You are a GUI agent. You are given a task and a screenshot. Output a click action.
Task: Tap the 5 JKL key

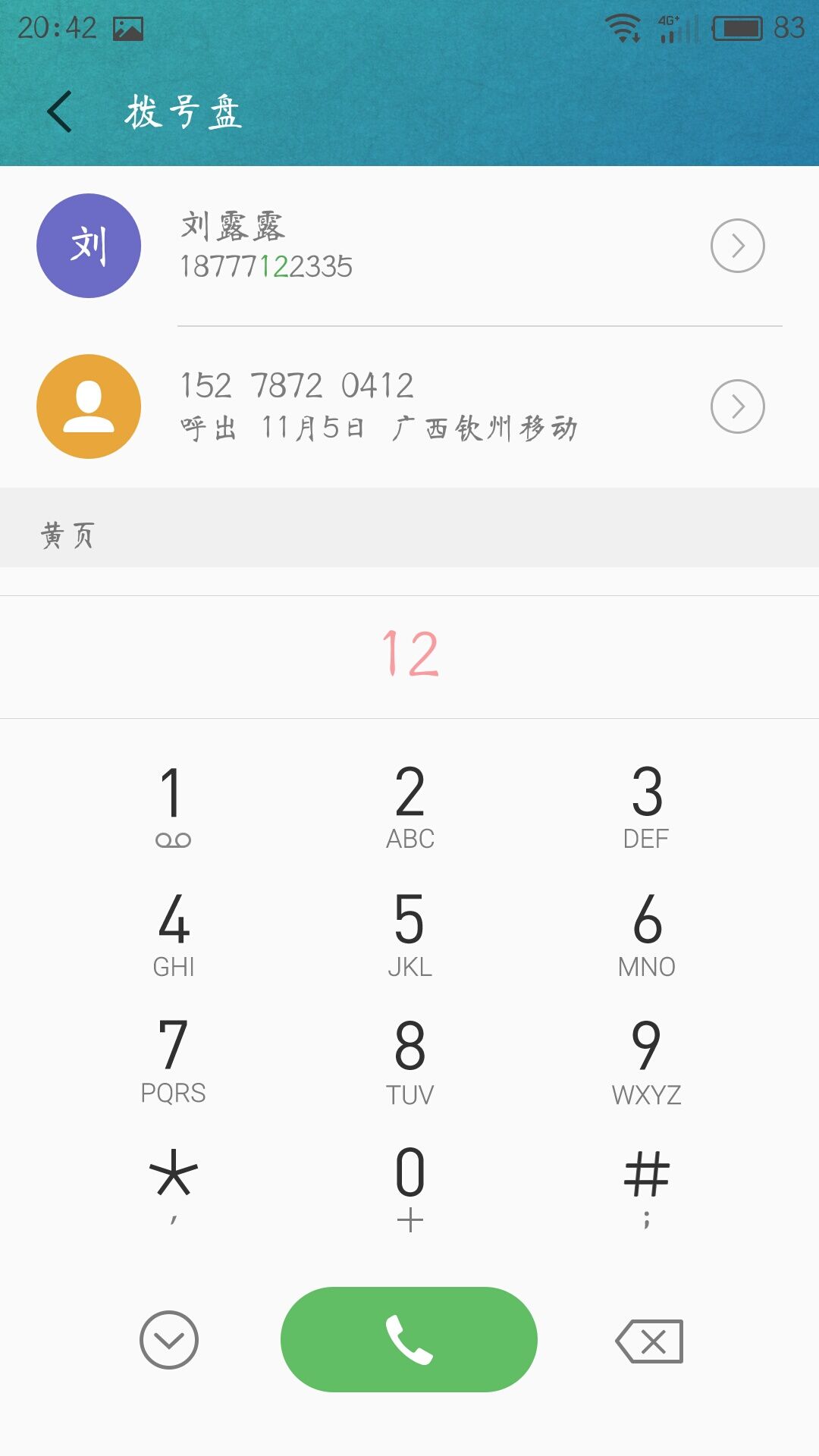(409, 934)
